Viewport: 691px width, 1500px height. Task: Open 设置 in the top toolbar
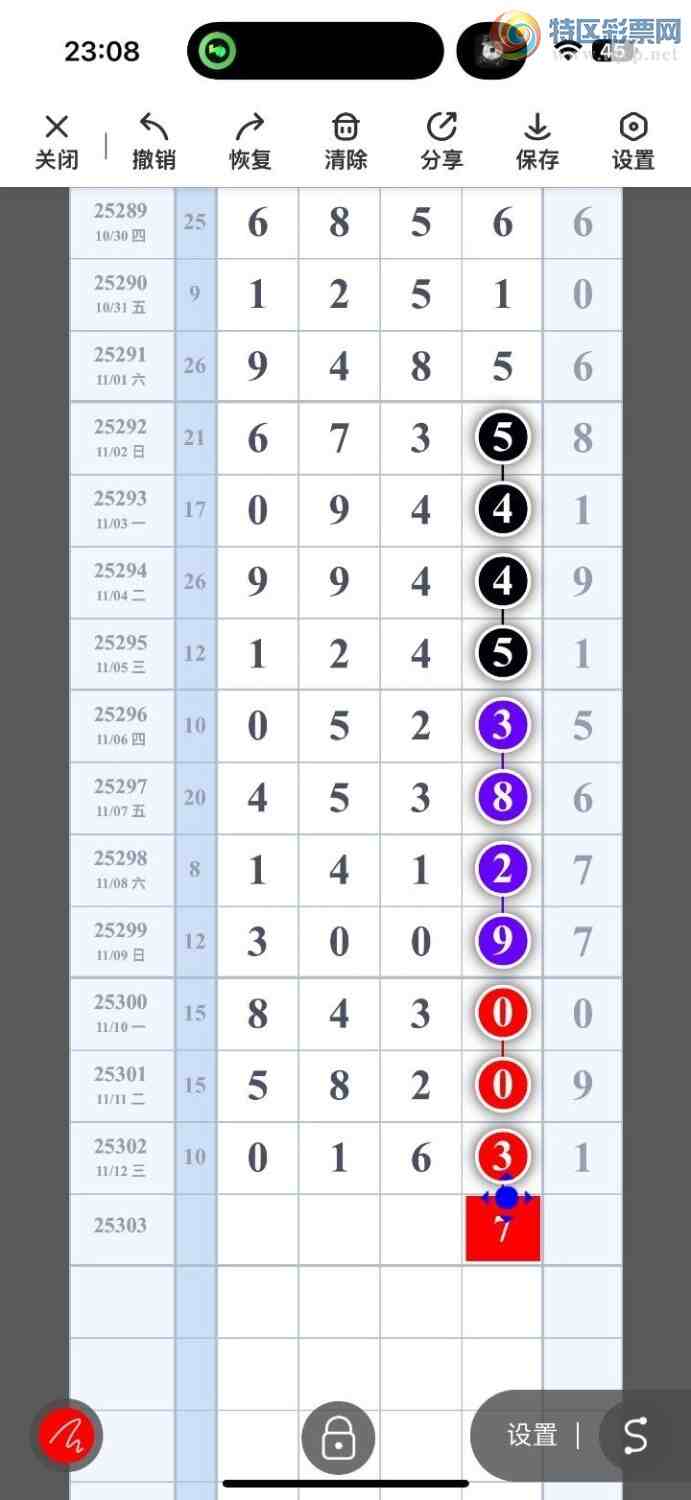click(x=633, y=141)
